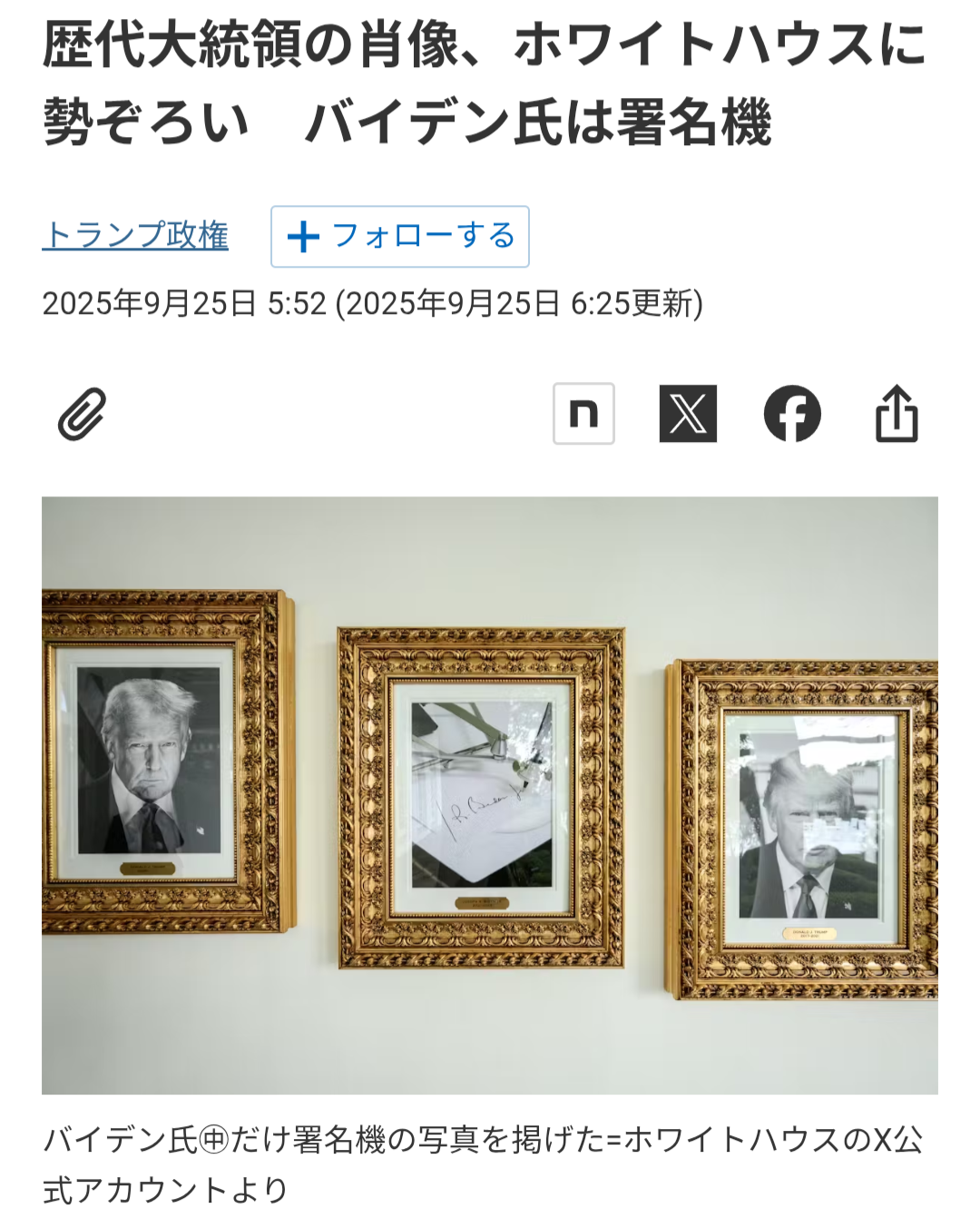Share the article on Facebook
Screen dimensions: 980x1228
tap(792, 414)
